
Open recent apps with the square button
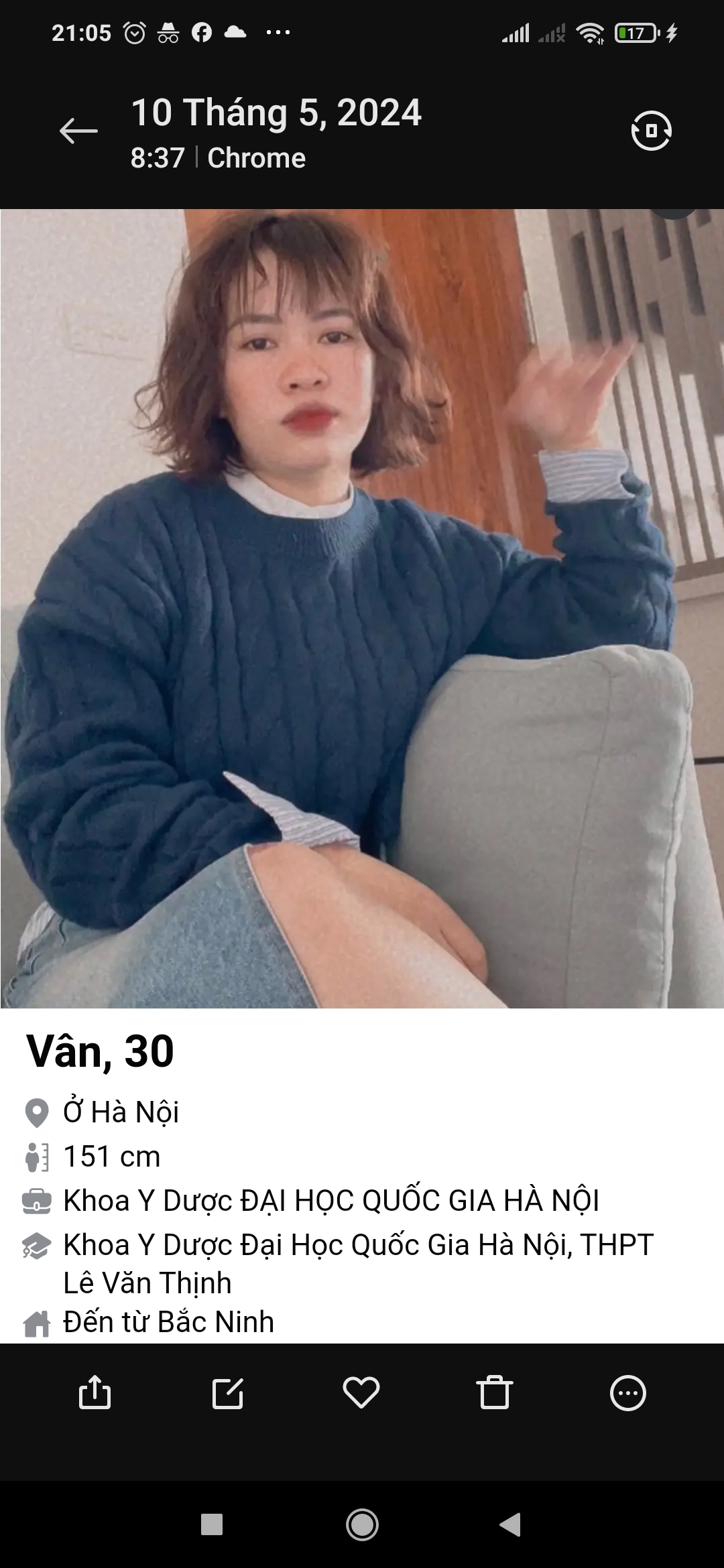pyautogui.click(x=212, y=1525)
